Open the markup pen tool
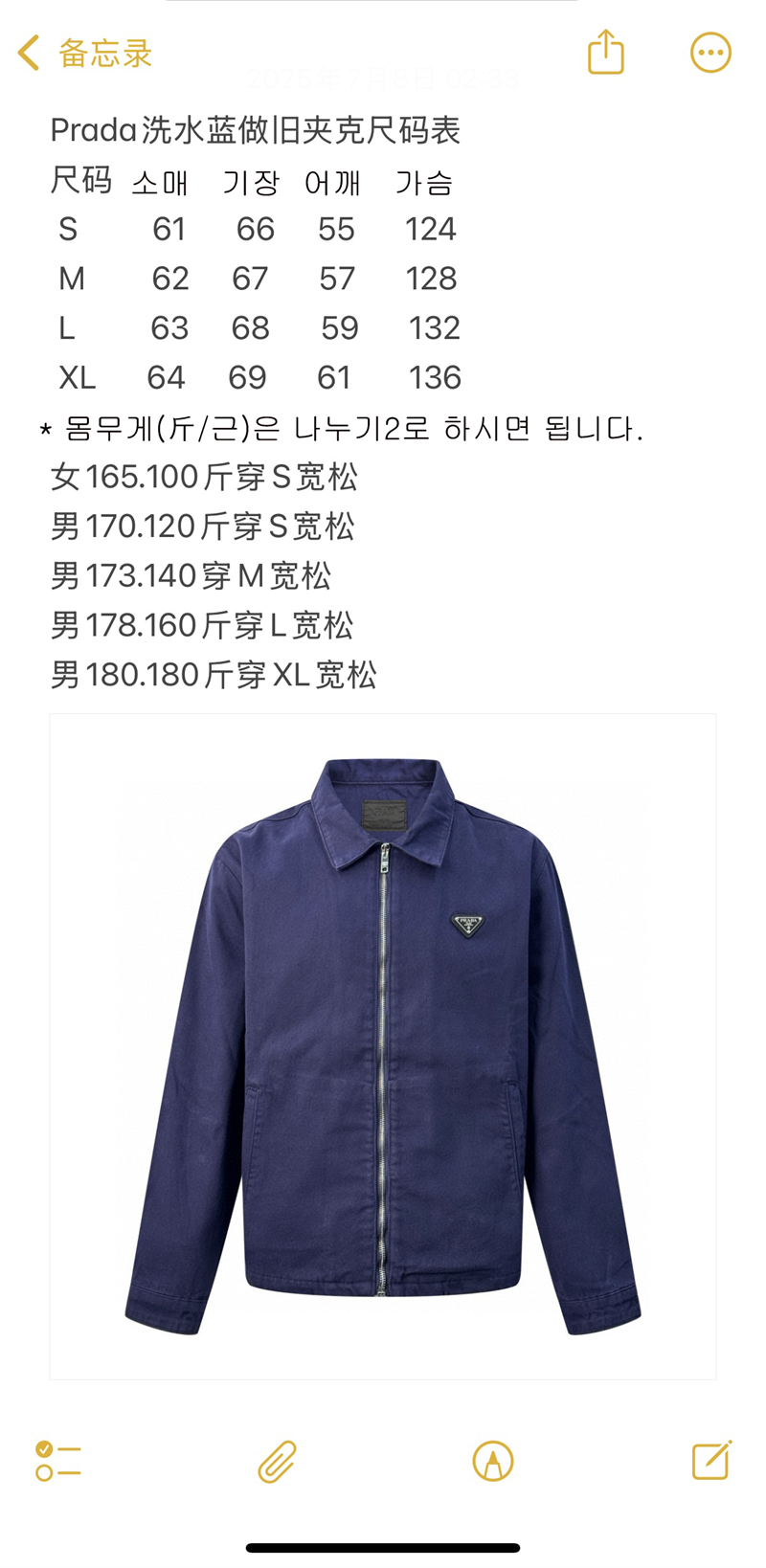This screenshot has height=1568, width=766. click(x=493, y=1461)
